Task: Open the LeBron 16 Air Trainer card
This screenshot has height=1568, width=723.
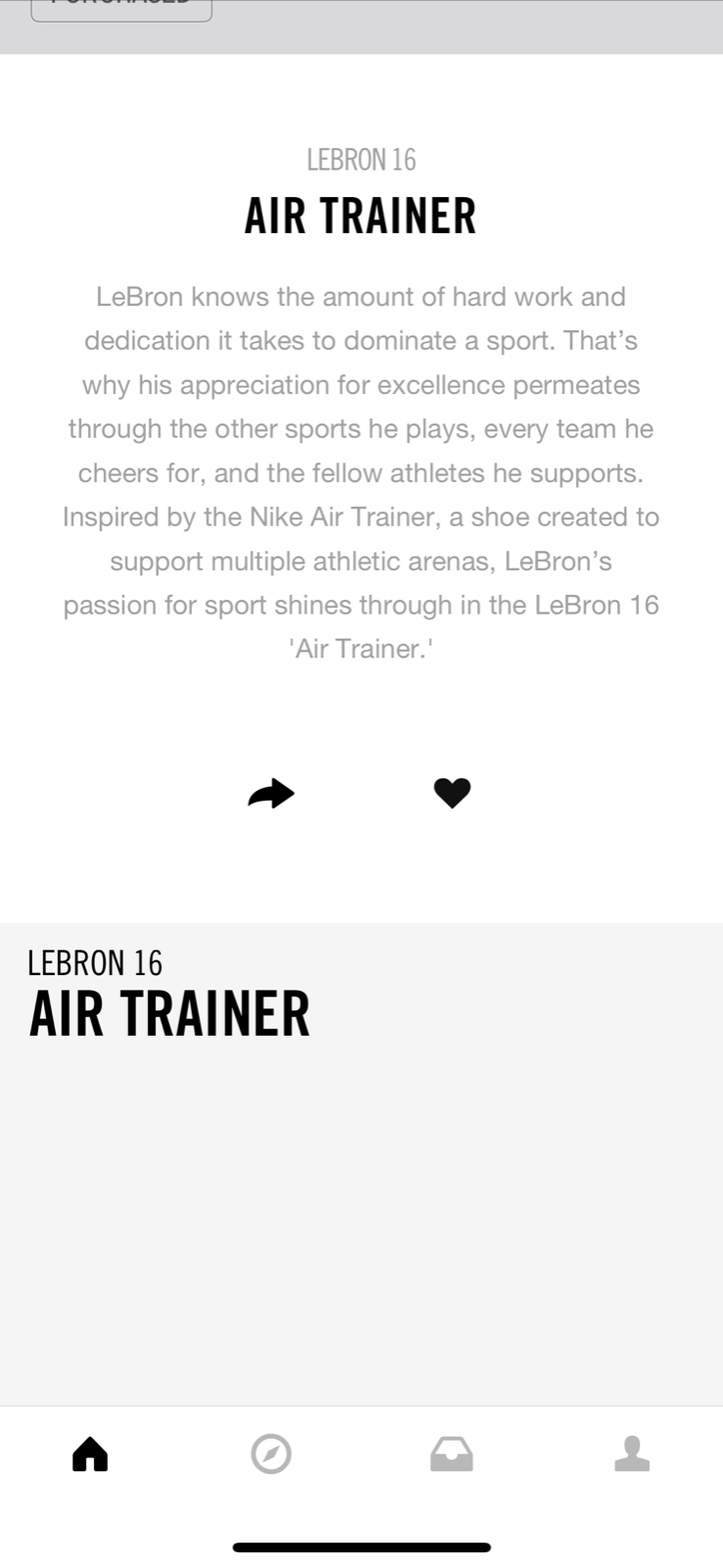Action: pos(361,1164)
